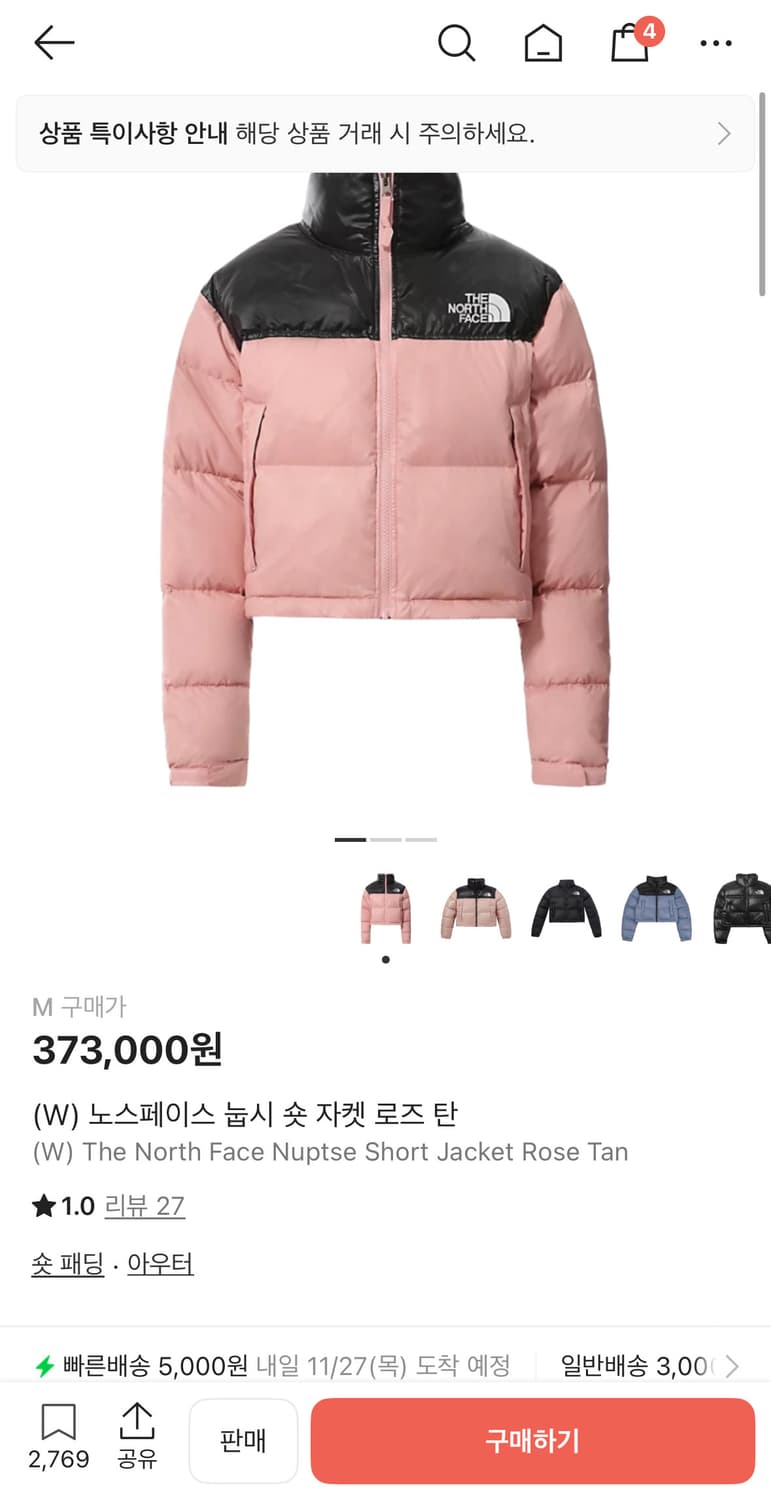Open reviews via the 리뷰 27 link
Viewport: 771px width, 1500px height.
[145, 1206]
